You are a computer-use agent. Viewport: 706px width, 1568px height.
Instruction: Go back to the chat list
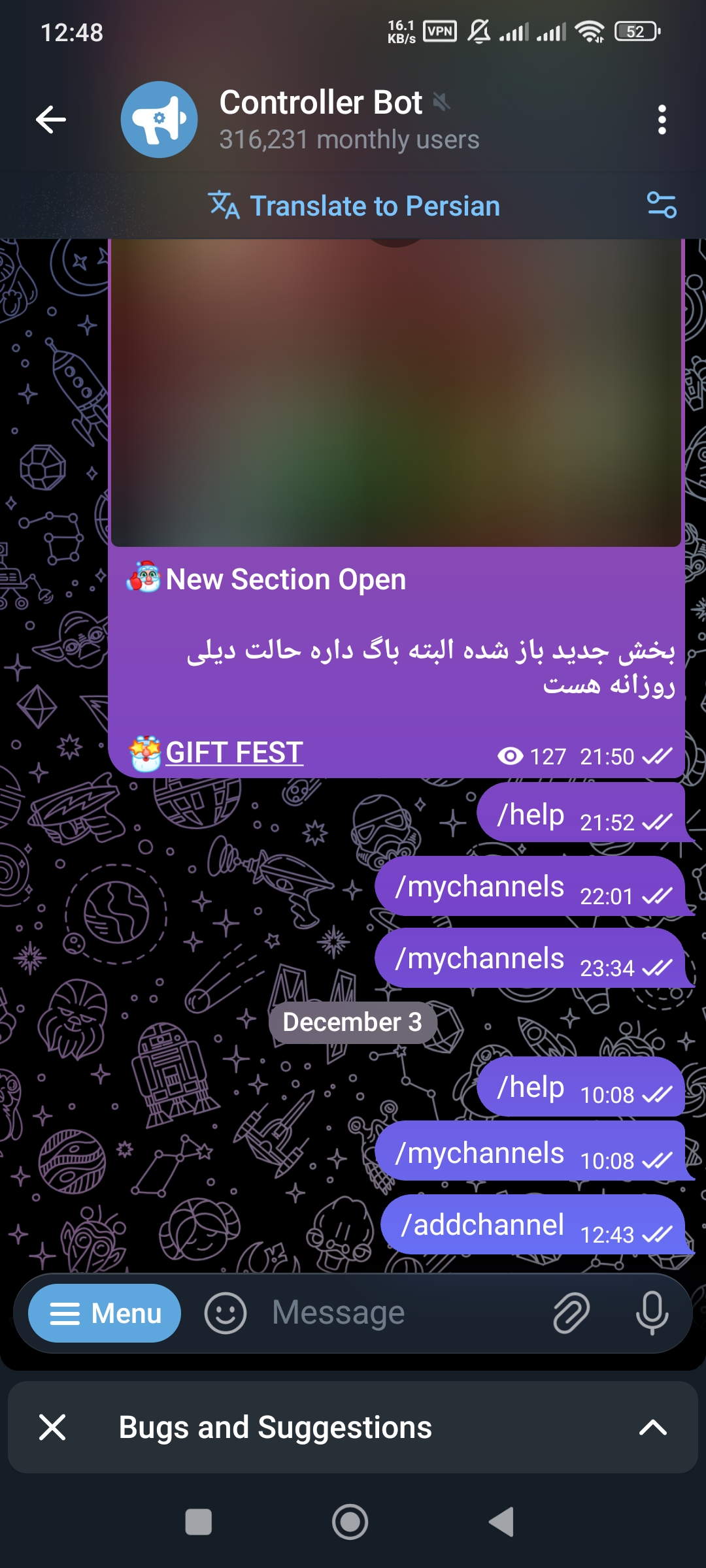point(51,120)
